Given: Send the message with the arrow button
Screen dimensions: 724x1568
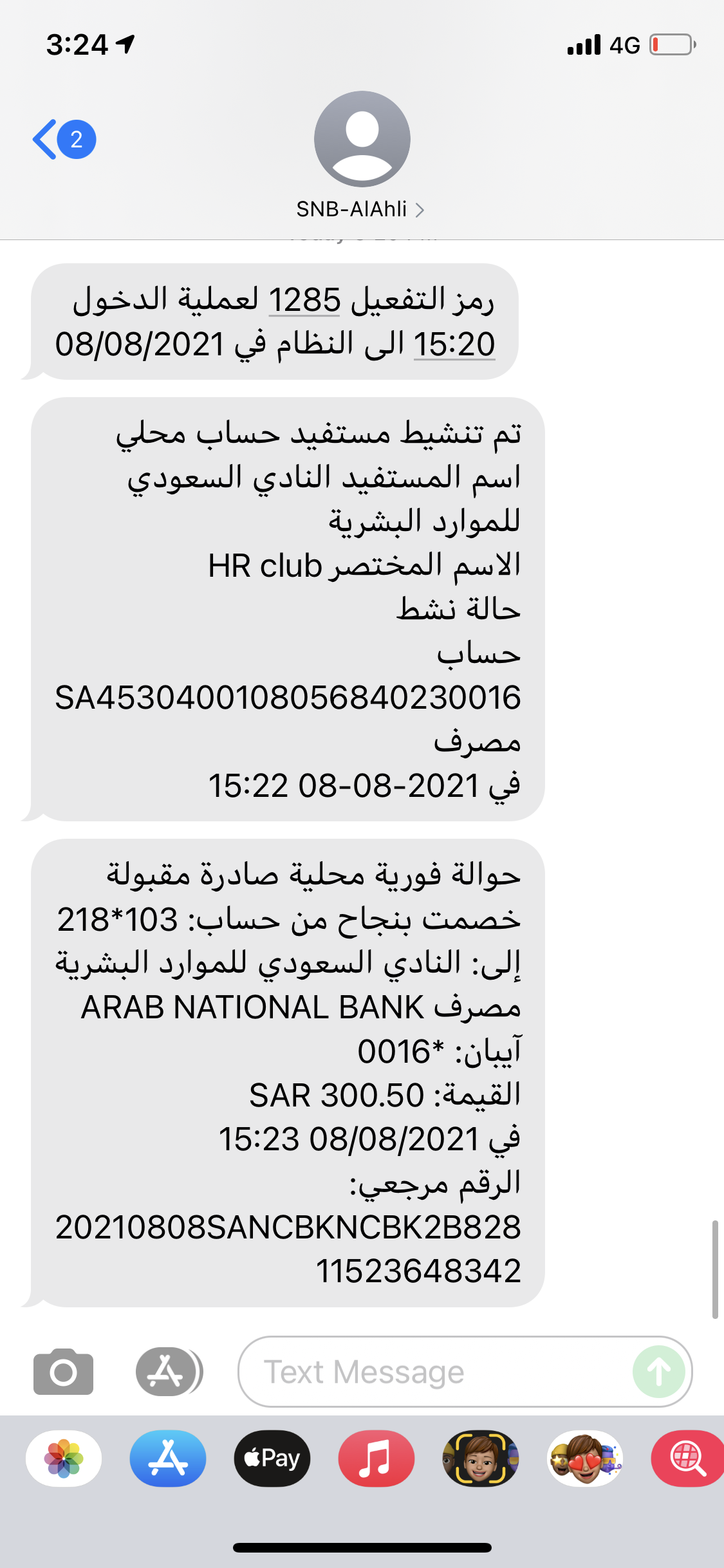Looking at the screenshot, I should [x=659, y=1372].
